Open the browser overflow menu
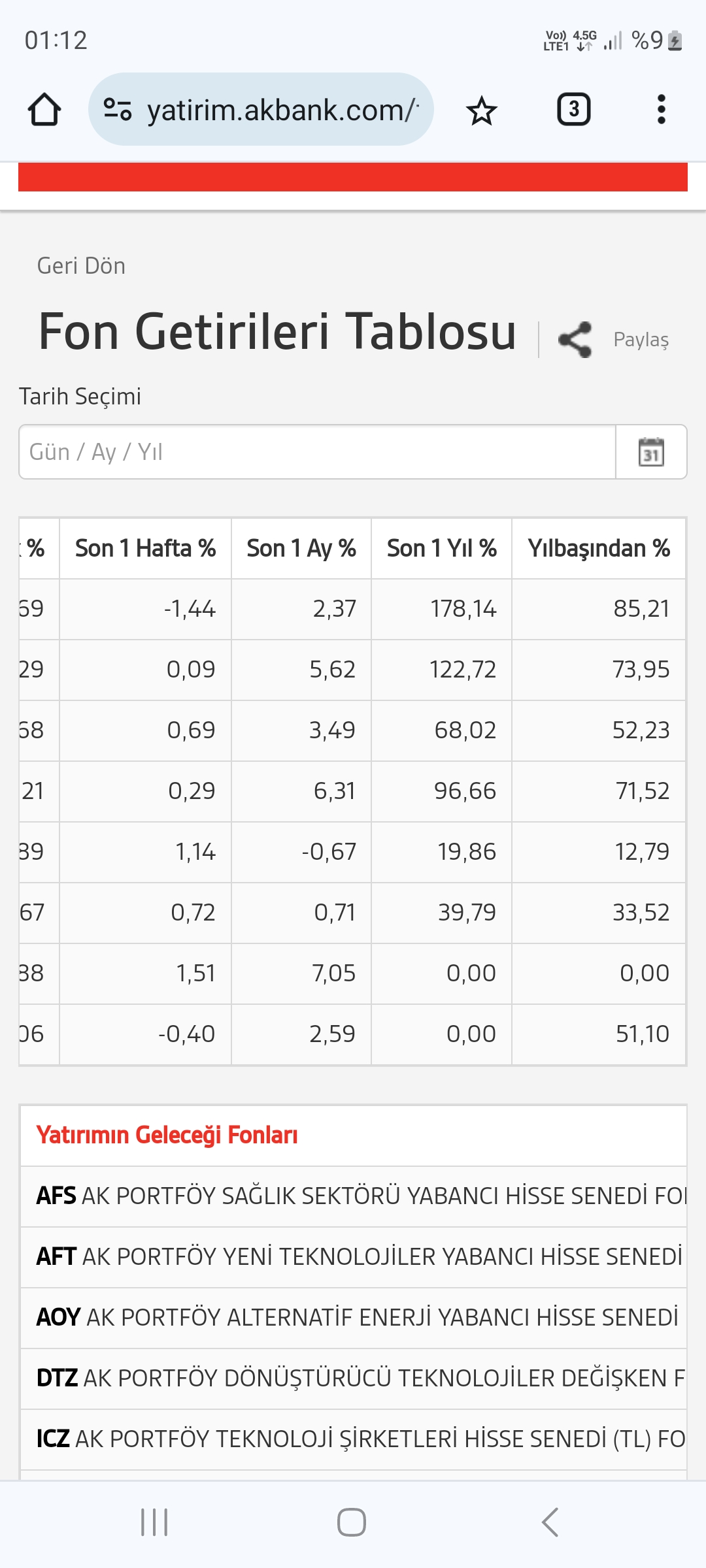706x1568 pixels. (662, 109)
